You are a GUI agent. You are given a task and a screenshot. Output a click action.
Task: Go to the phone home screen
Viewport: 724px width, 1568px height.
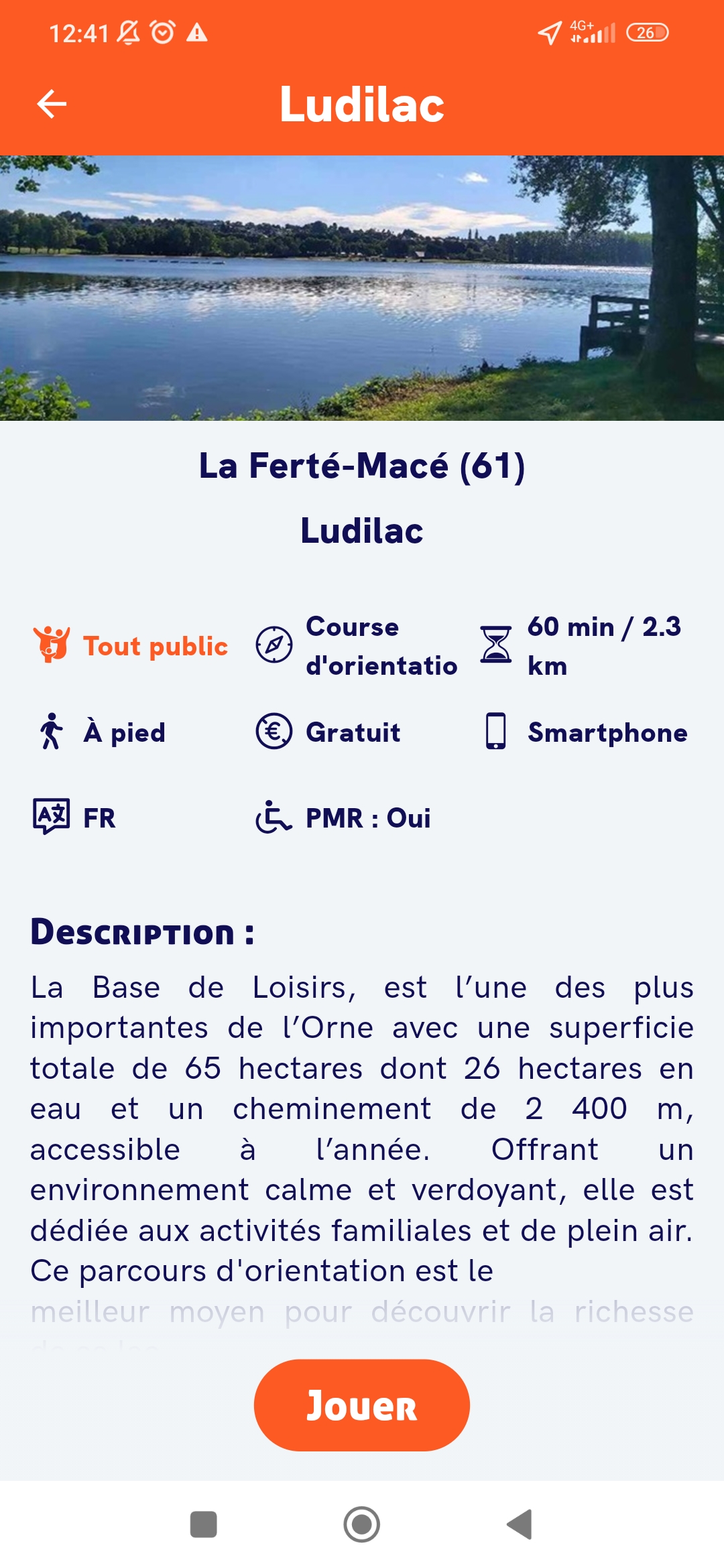(361, 1524)
